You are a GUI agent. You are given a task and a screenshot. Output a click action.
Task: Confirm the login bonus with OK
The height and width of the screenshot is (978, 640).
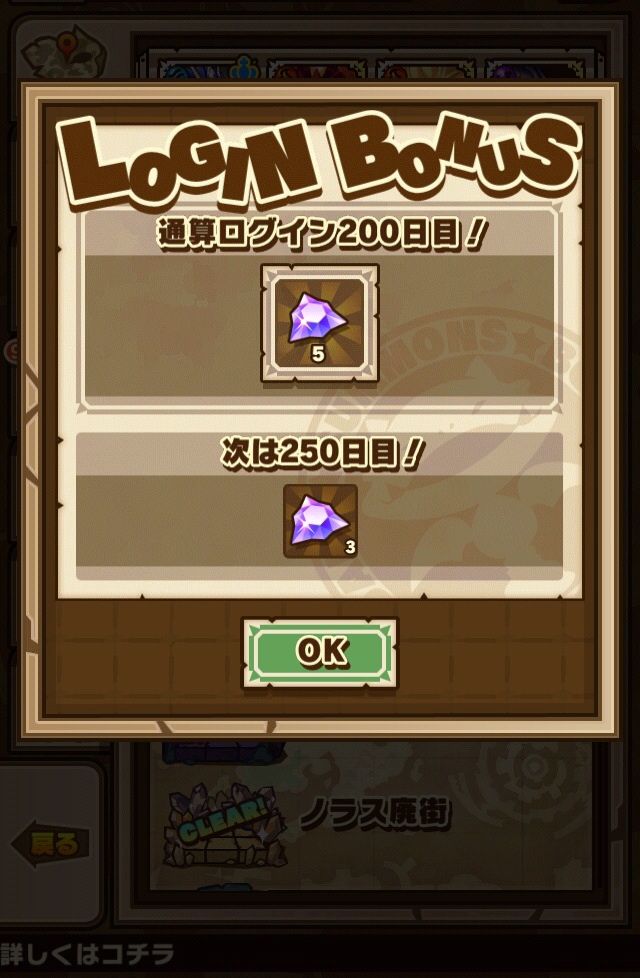[x=320, y=652]
